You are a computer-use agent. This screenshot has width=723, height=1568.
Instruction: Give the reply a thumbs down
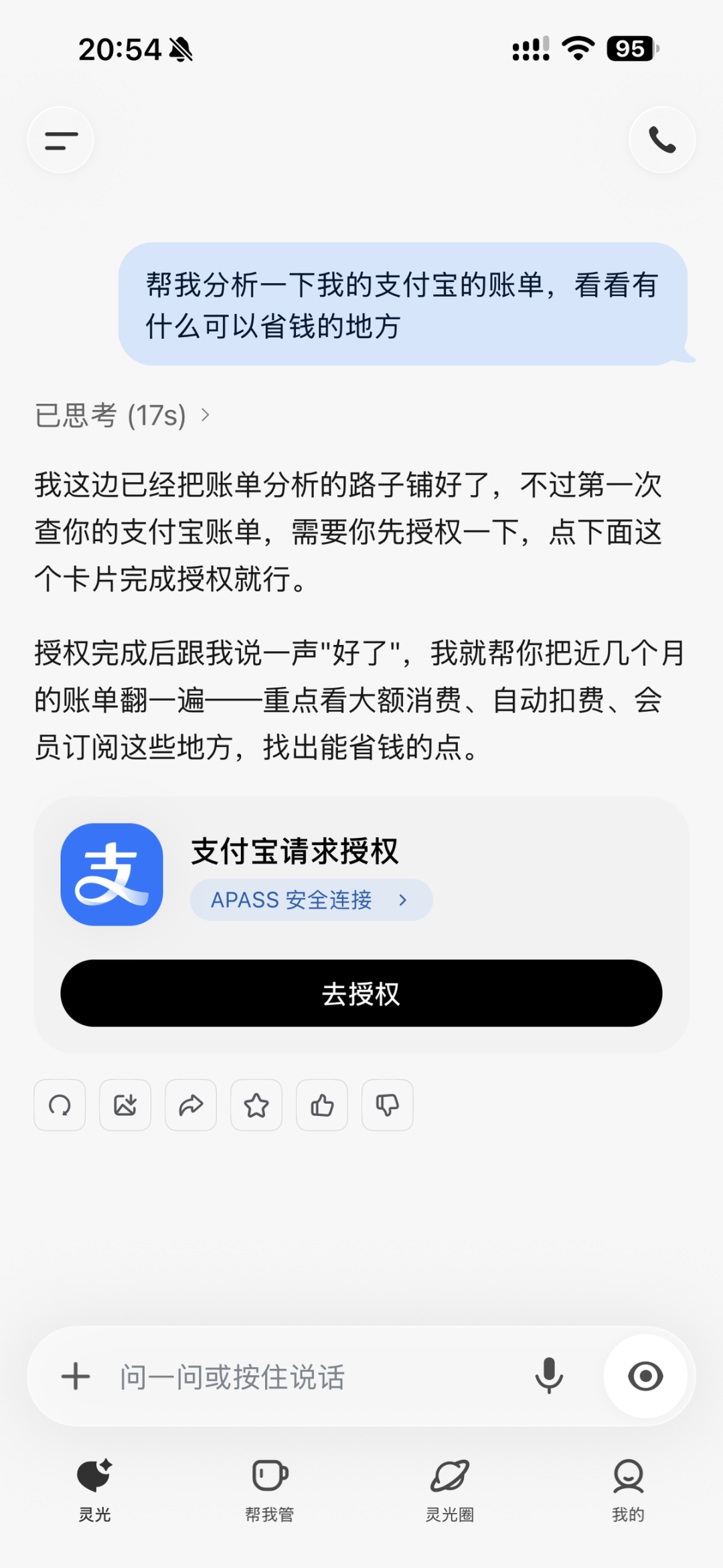tap(388, 1105)
